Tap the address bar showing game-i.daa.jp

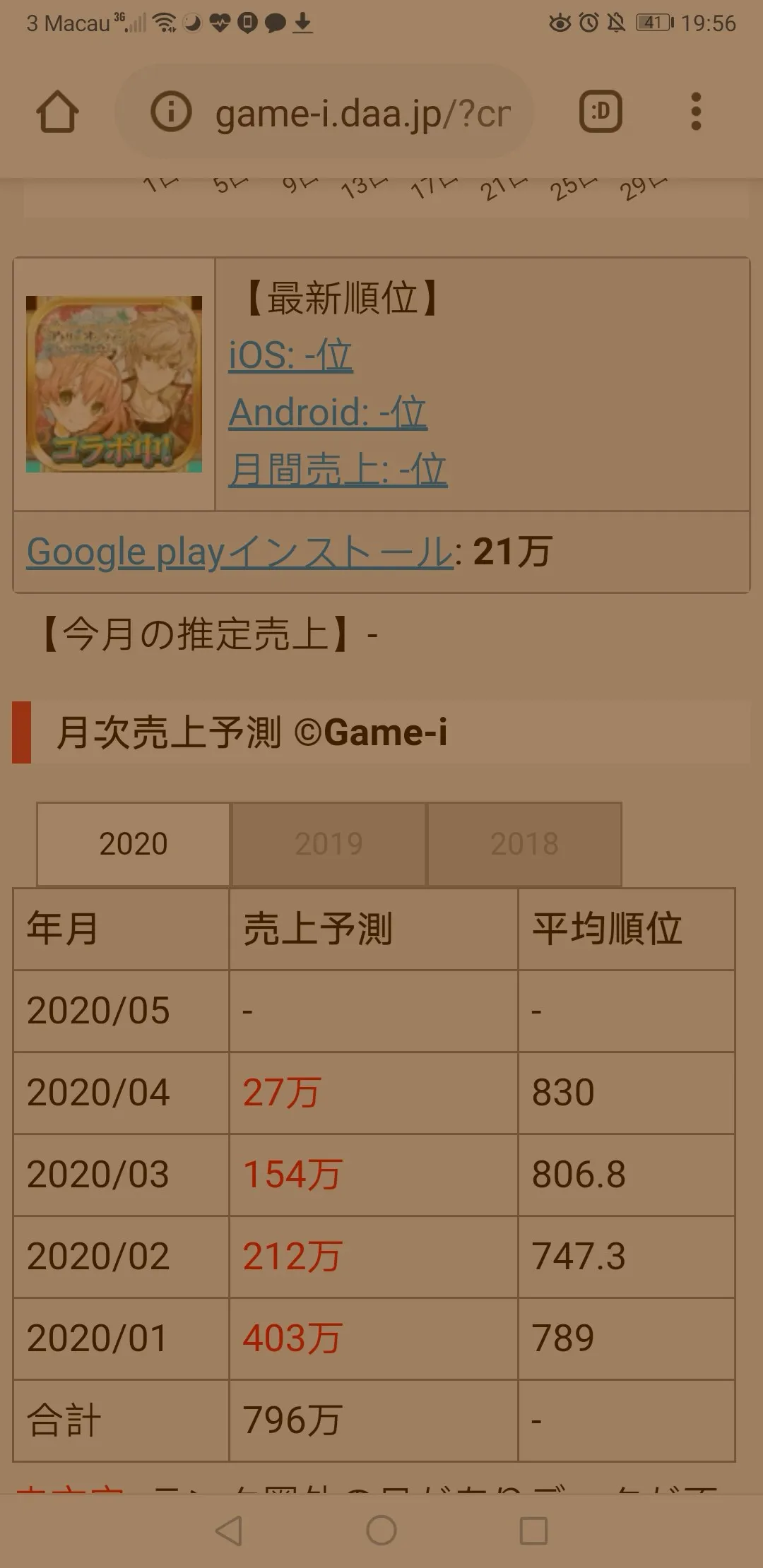[x=362, y=113]
